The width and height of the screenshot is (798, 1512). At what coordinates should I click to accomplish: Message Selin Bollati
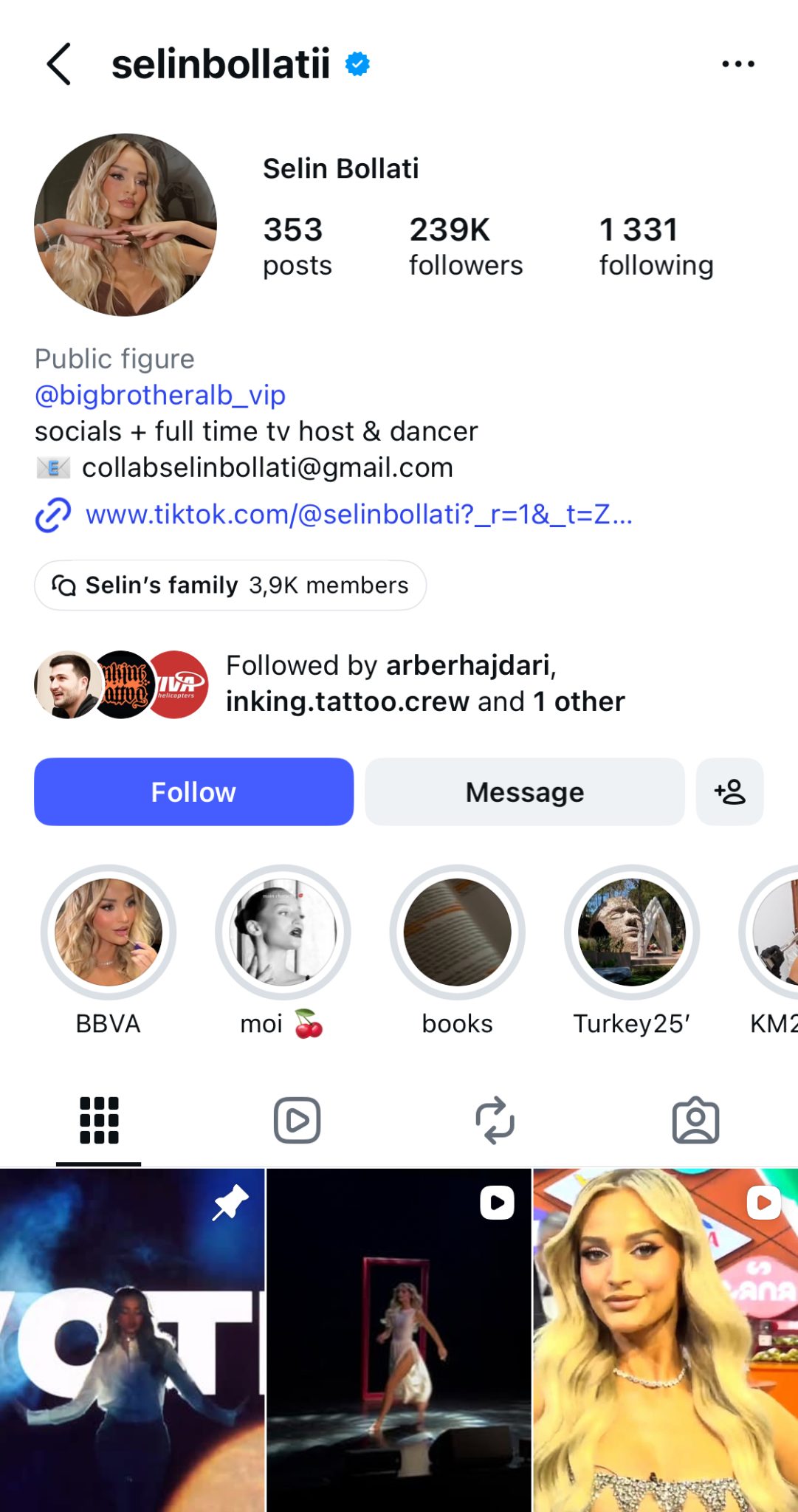(524, 791)
